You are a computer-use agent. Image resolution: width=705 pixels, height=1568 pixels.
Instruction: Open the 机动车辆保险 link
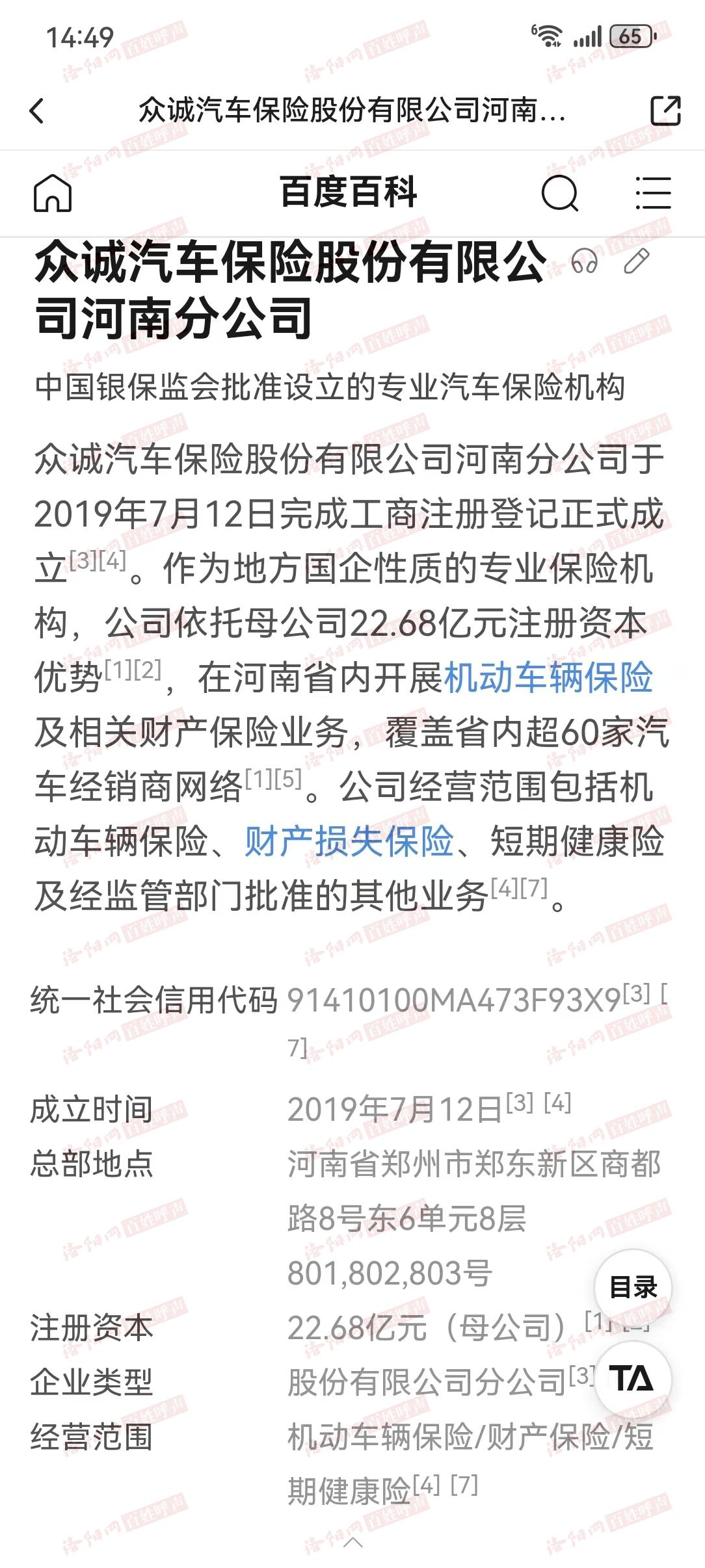coord(548,677)
